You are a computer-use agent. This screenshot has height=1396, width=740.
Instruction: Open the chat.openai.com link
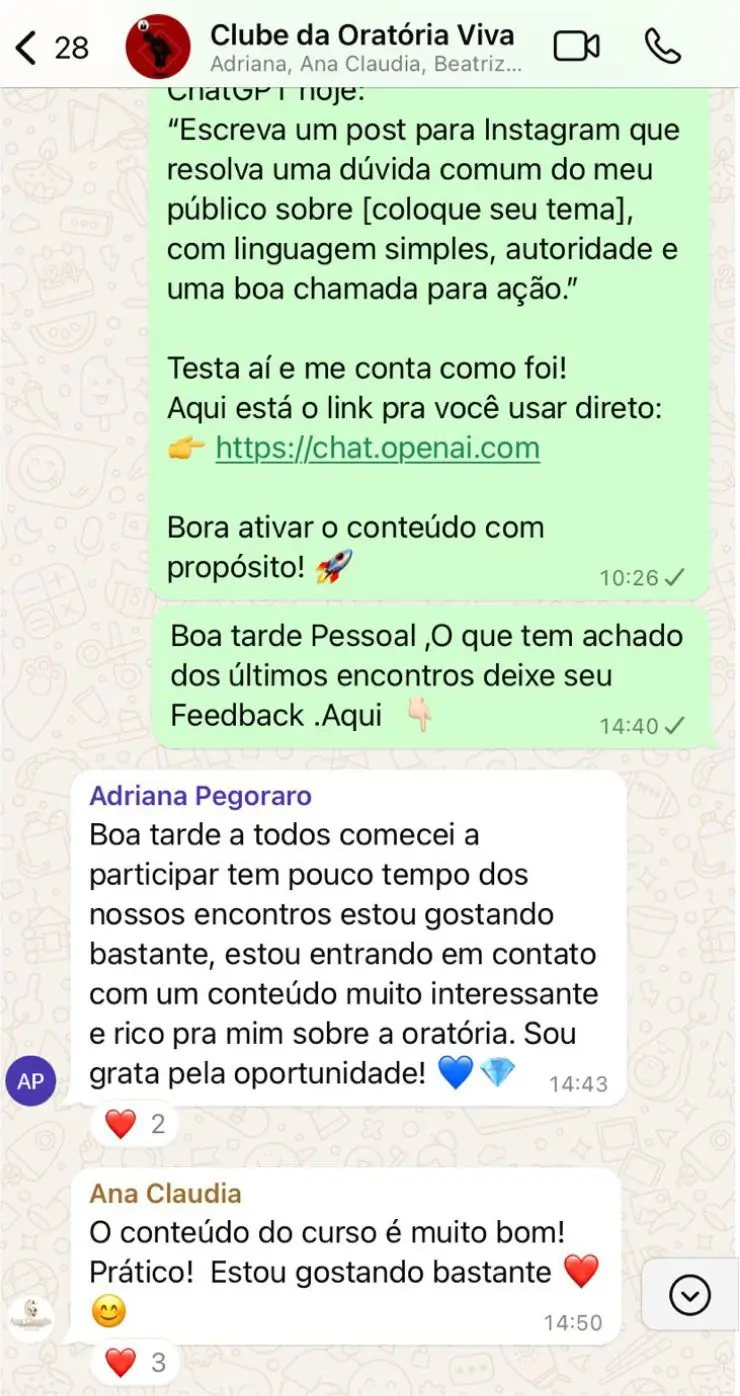click(x=377, y=447)
